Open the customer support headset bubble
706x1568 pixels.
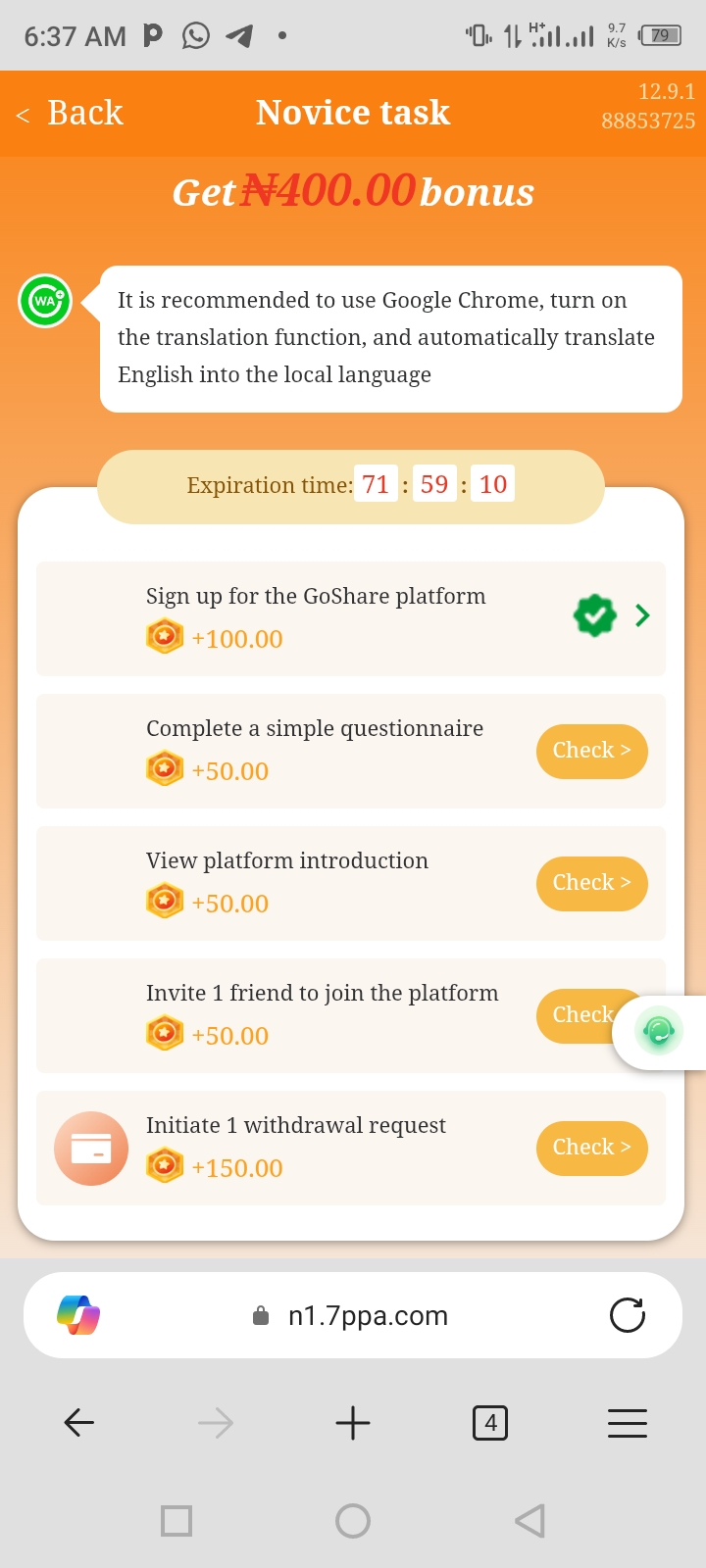659,1032
